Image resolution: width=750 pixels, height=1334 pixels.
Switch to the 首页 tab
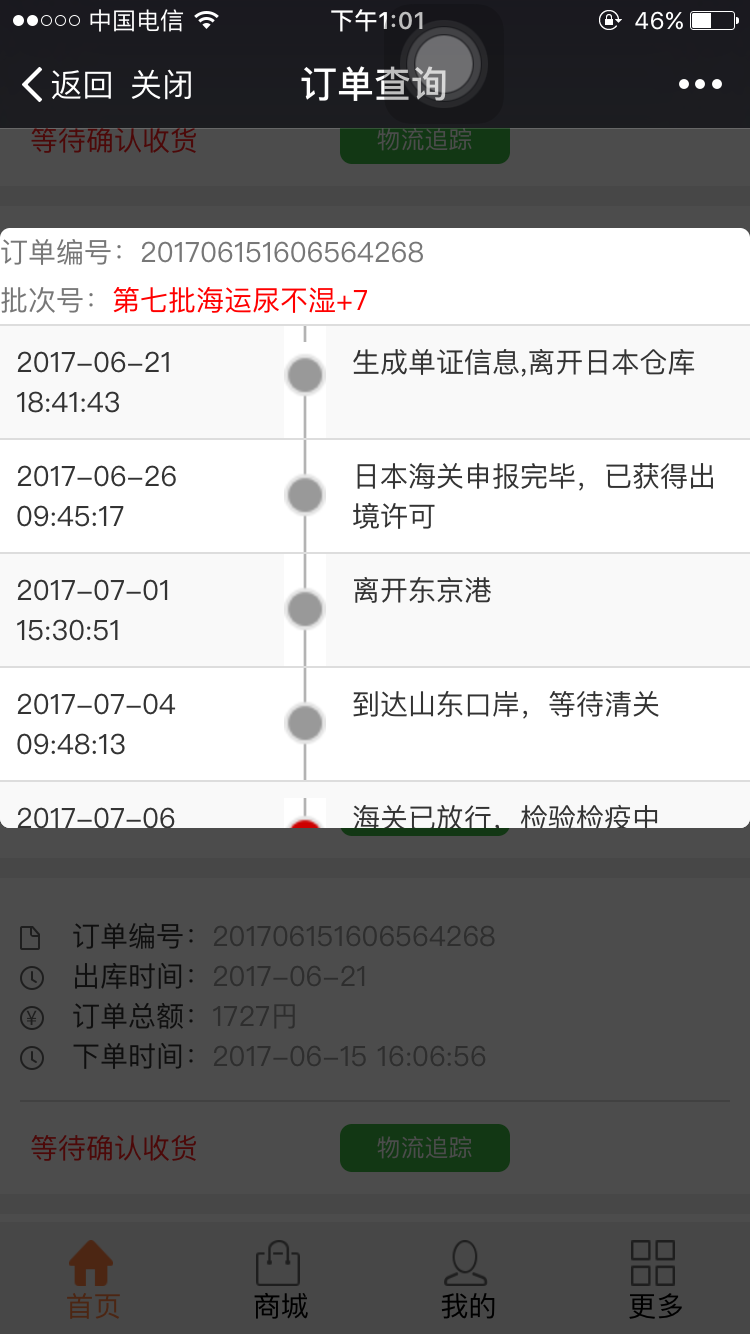[x=92, y=1279]
